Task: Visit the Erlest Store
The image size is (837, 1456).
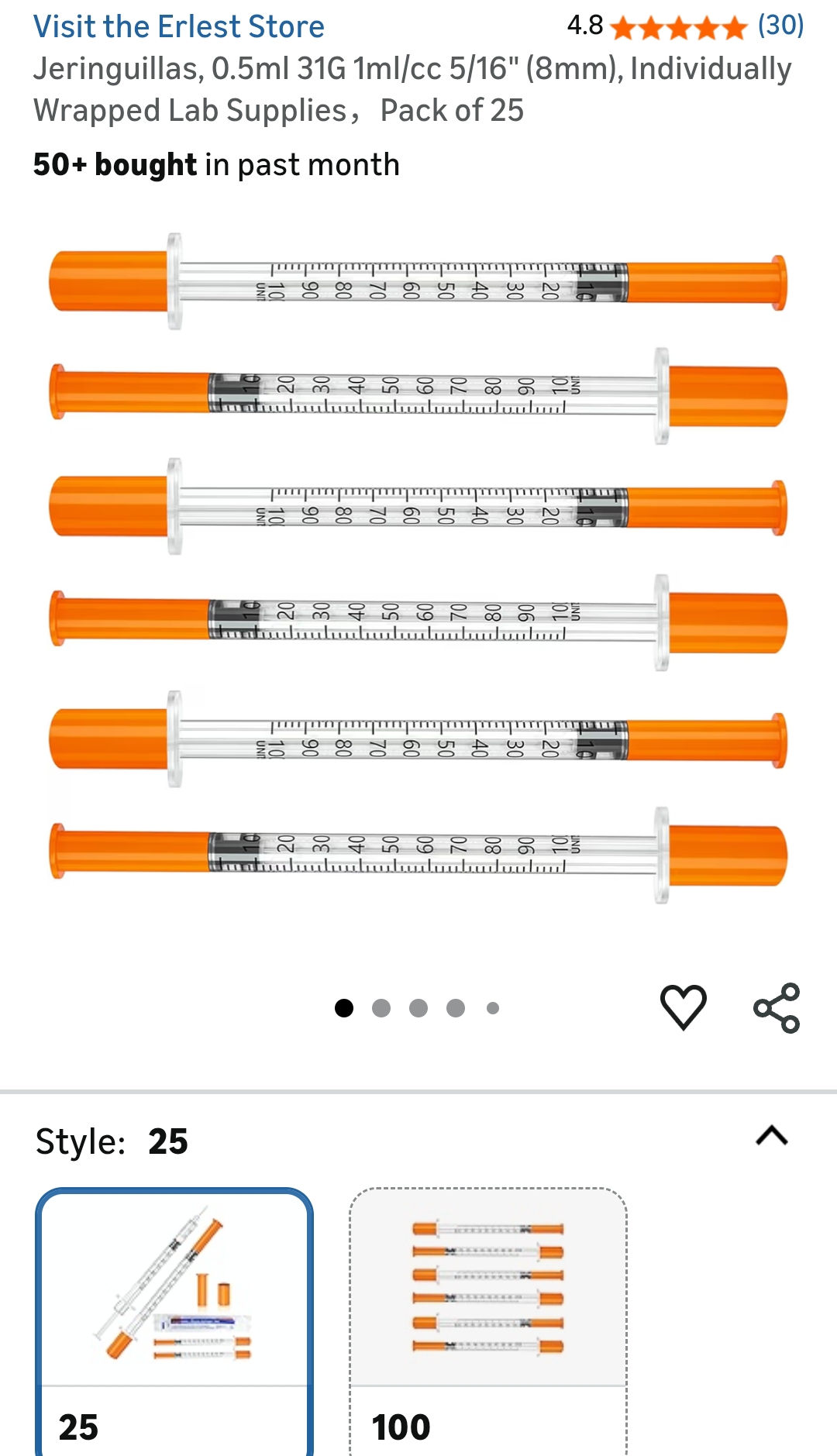Action: 177,26
